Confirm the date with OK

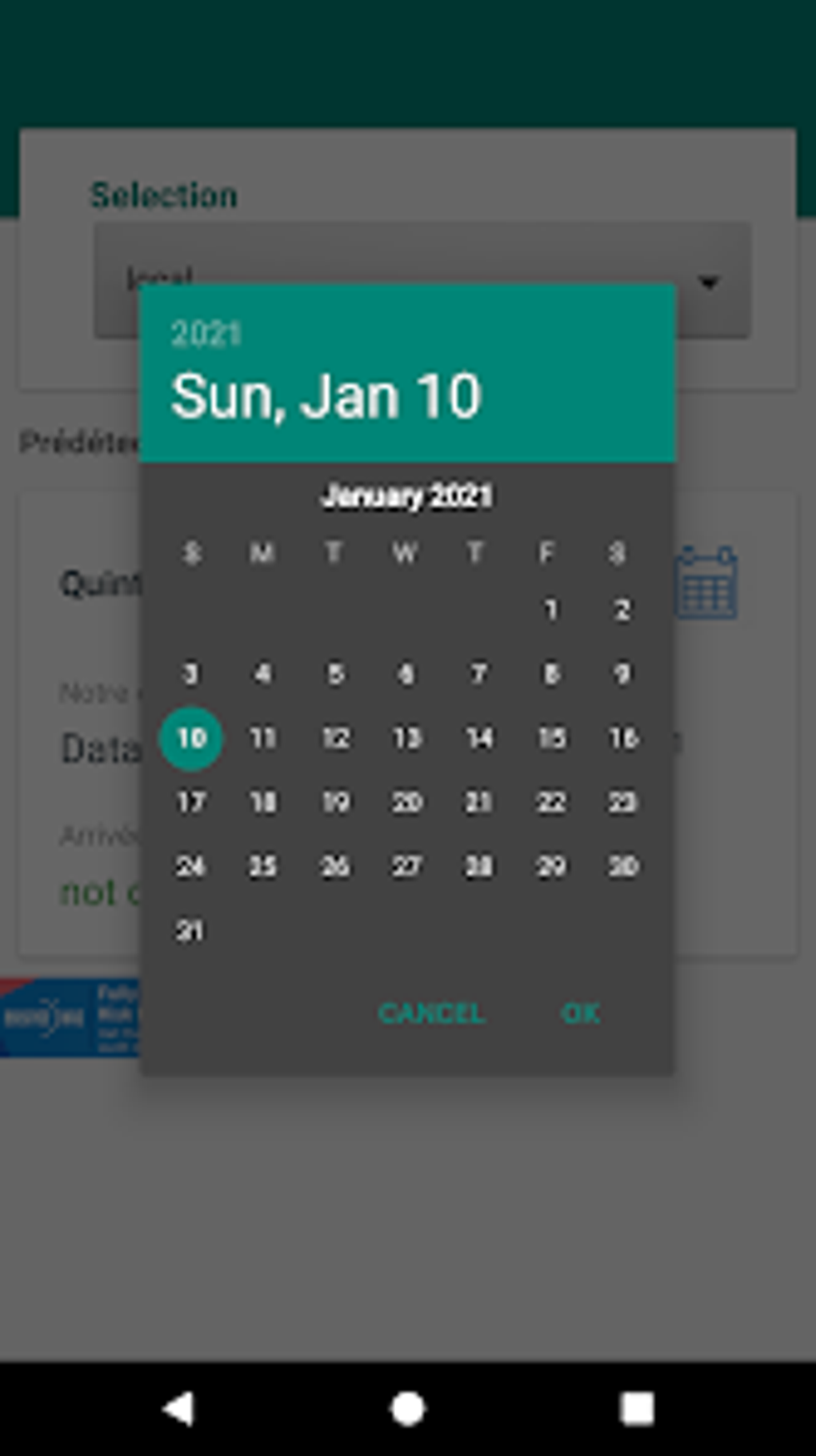(581, 1013)
